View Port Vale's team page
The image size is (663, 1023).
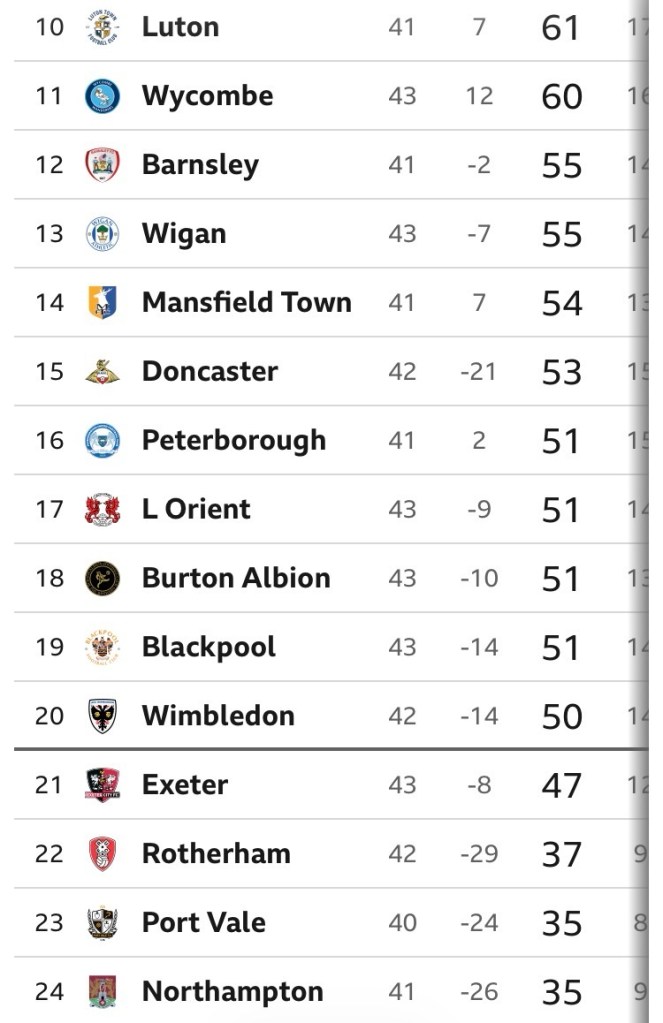tap(204, 922)
